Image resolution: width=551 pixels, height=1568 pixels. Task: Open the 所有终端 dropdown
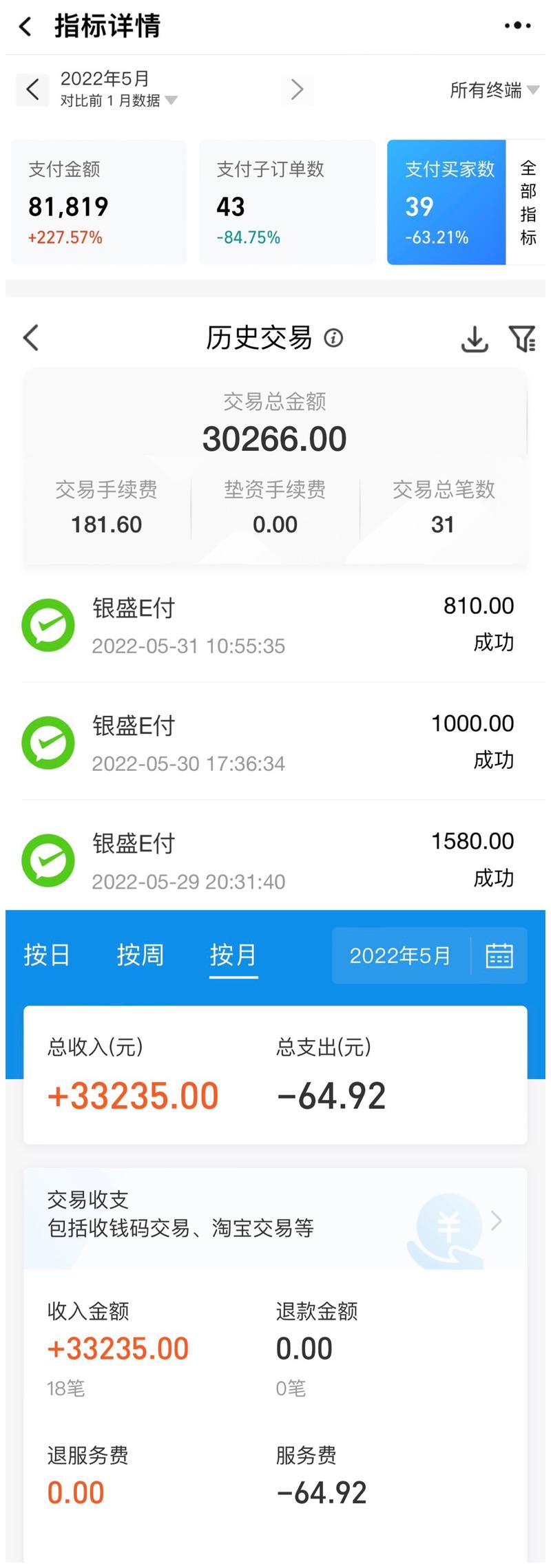493,90
